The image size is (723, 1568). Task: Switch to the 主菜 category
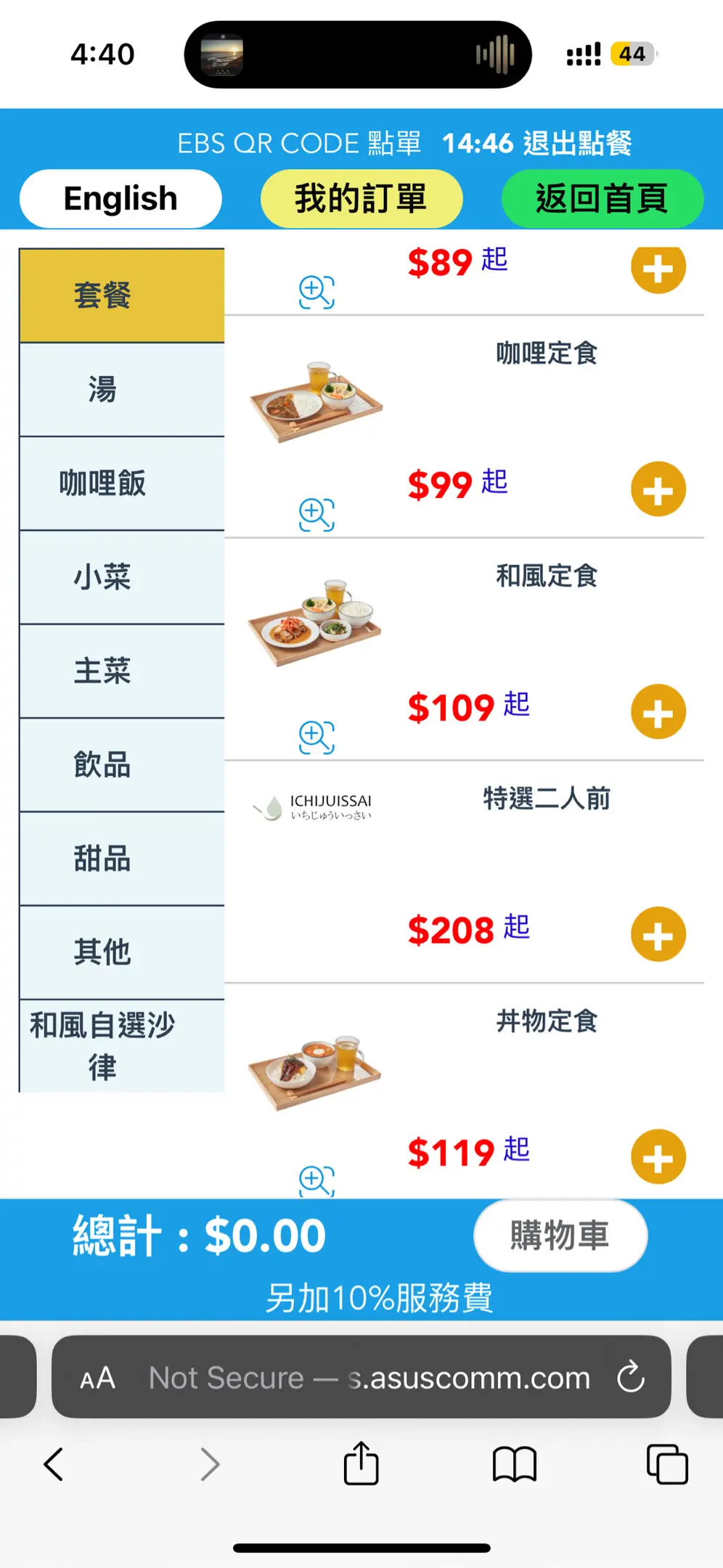[103, 671]
